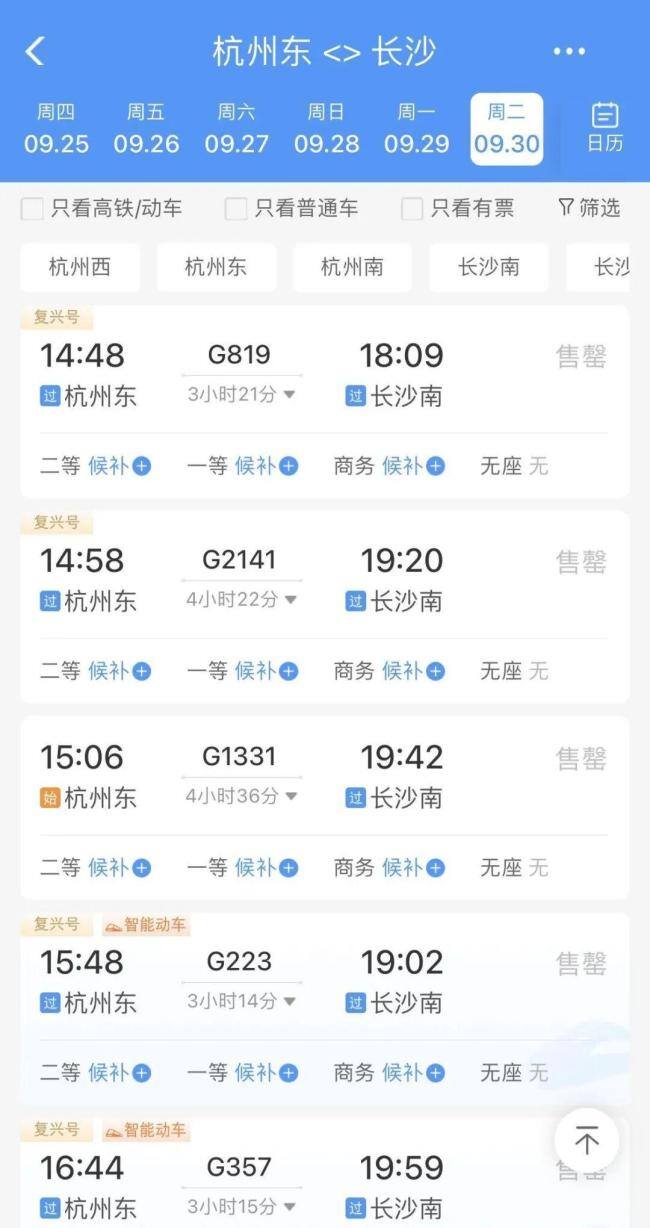The height and width of the screenshot is (1228, 650).
Task: Filter by station 杭州西
Action: (x=80, y=267)
